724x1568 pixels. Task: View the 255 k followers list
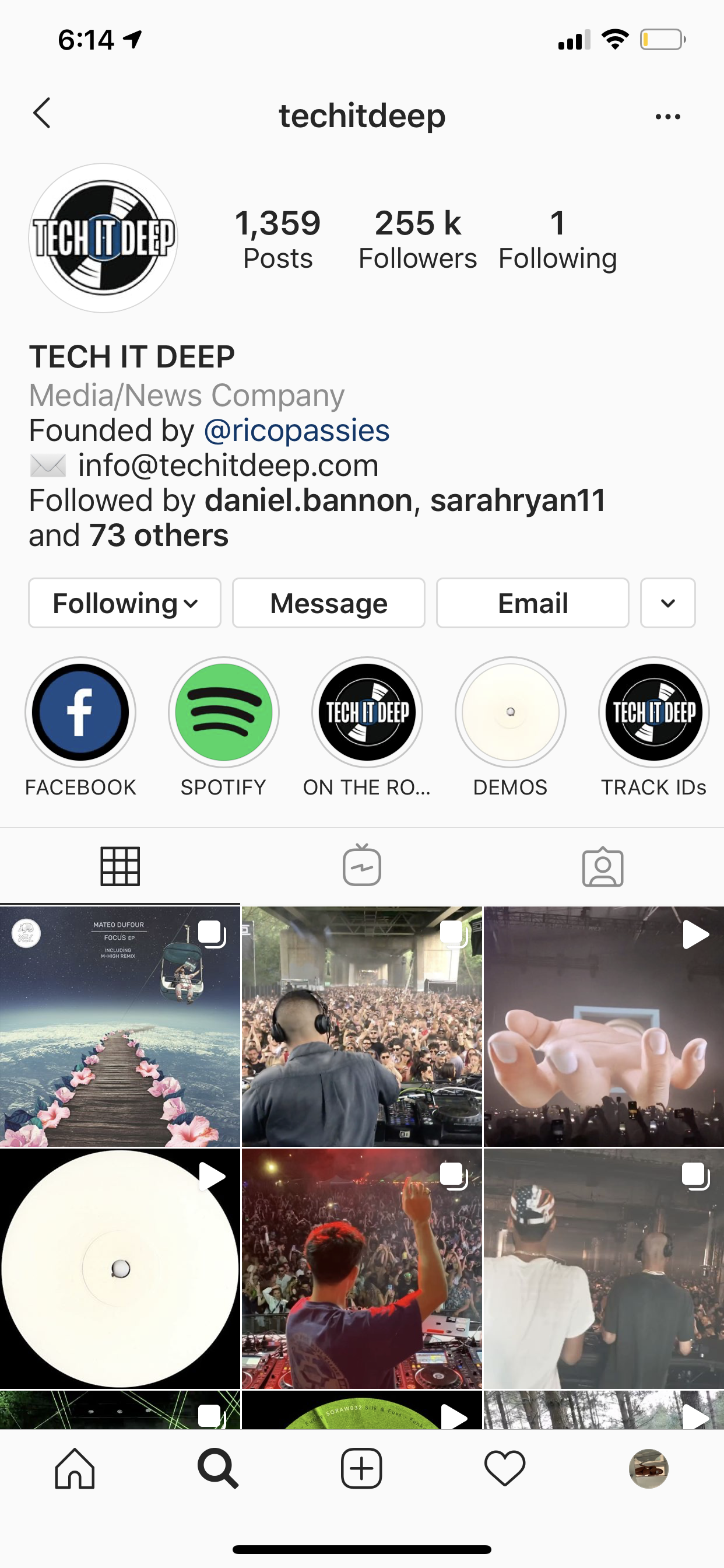[417, 239]
